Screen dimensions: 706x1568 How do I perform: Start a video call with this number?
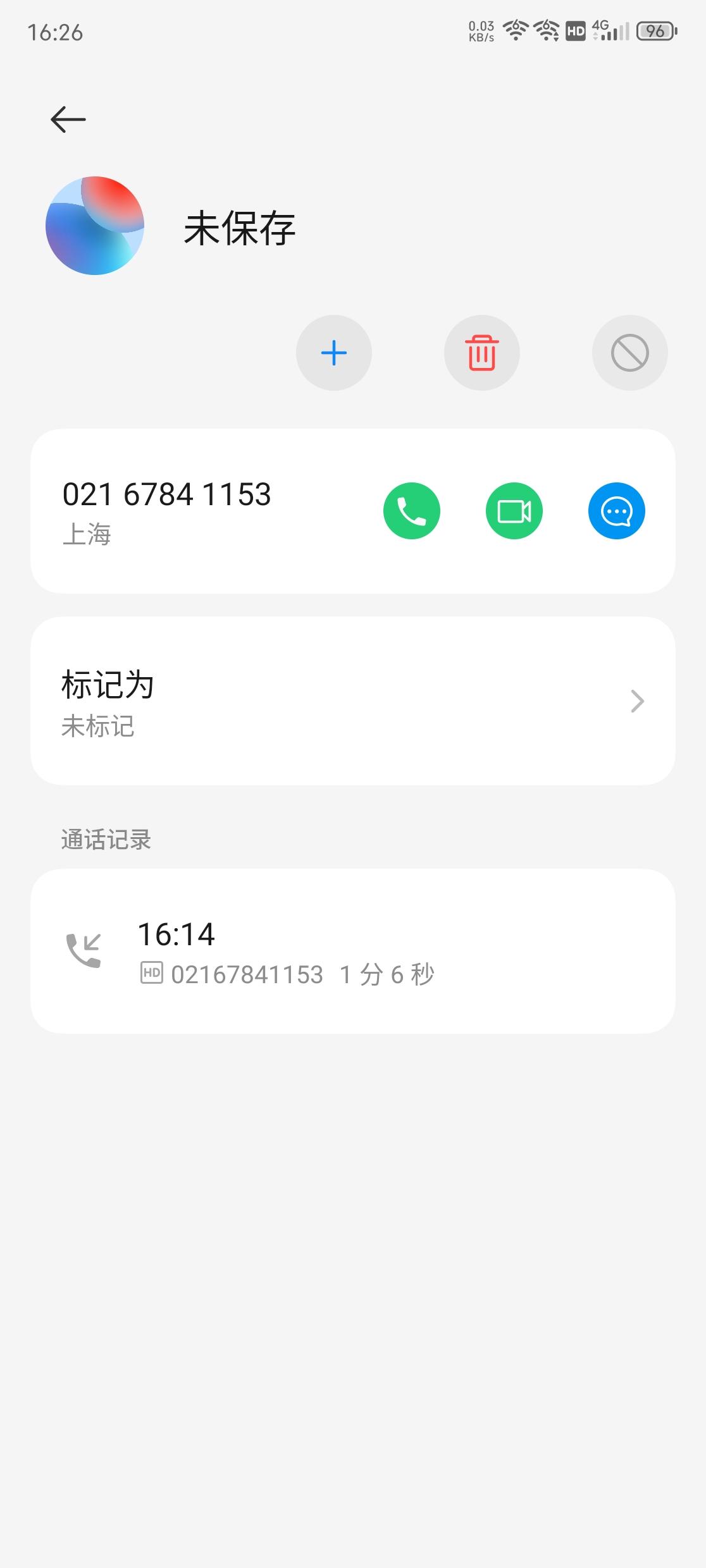514,511
